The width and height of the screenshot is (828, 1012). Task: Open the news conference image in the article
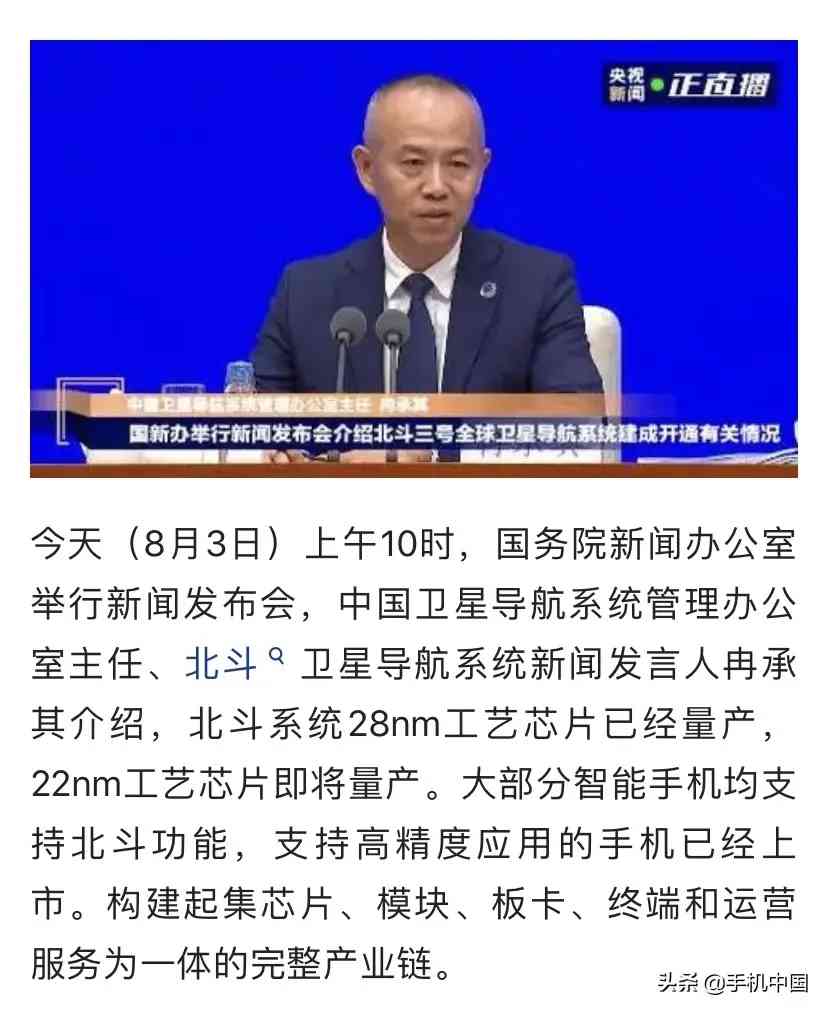414,258
